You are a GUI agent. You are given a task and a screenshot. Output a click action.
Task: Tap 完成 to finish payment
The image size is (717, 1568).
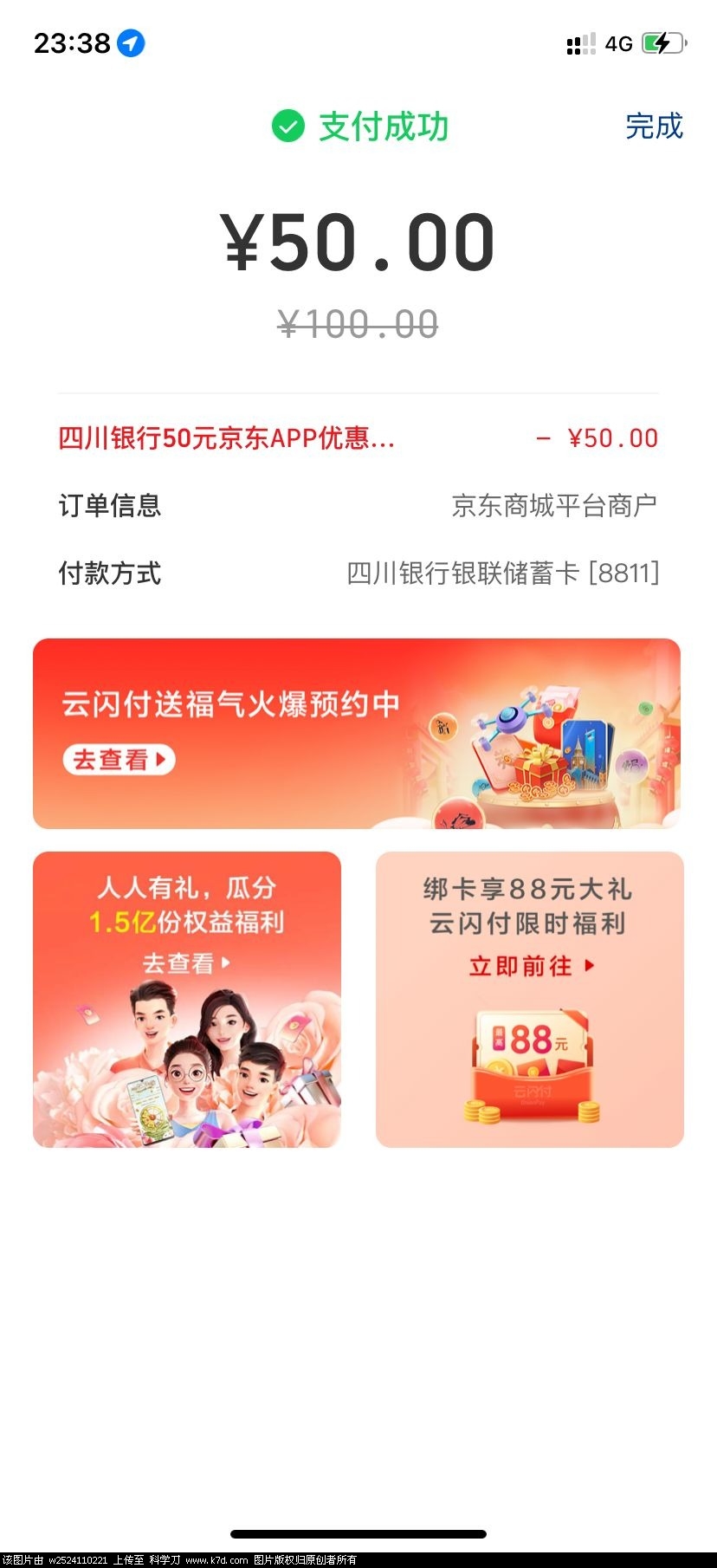[654, 126]
